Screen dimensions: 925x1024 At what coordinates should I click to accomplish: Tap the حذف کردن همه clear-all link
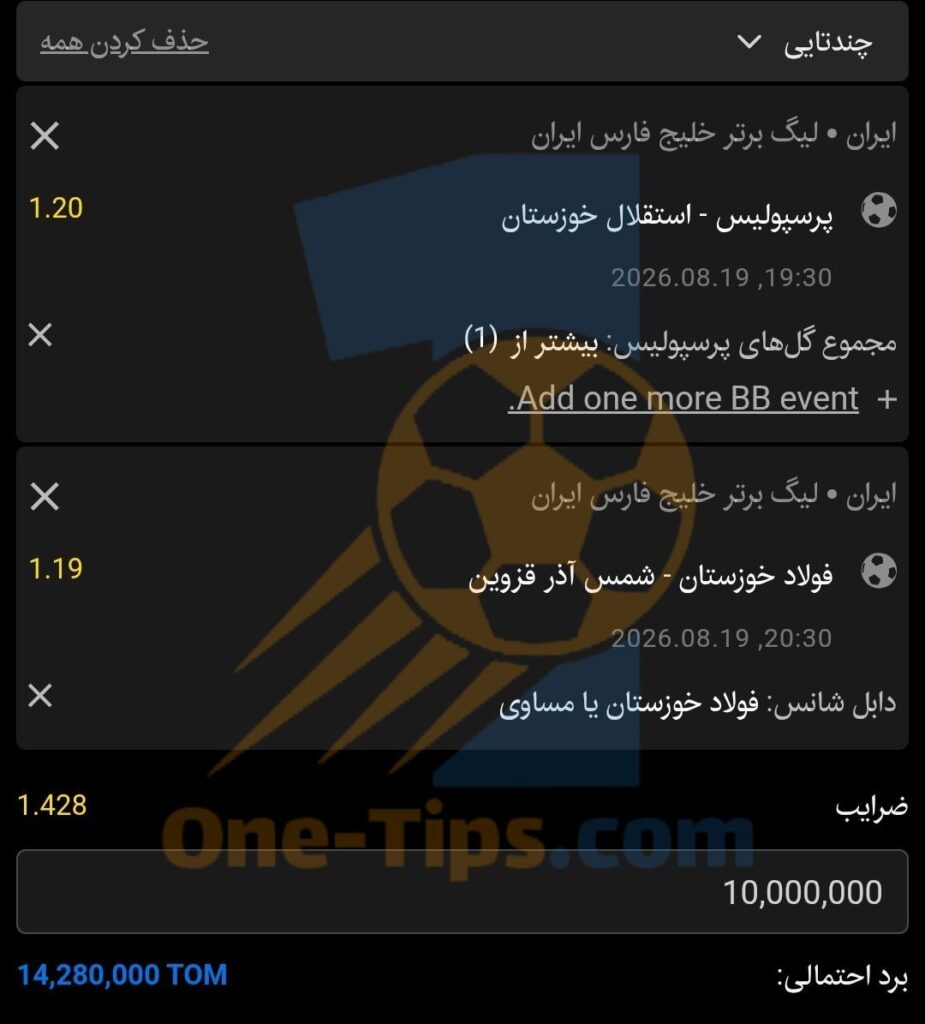[x=124, y=42]
